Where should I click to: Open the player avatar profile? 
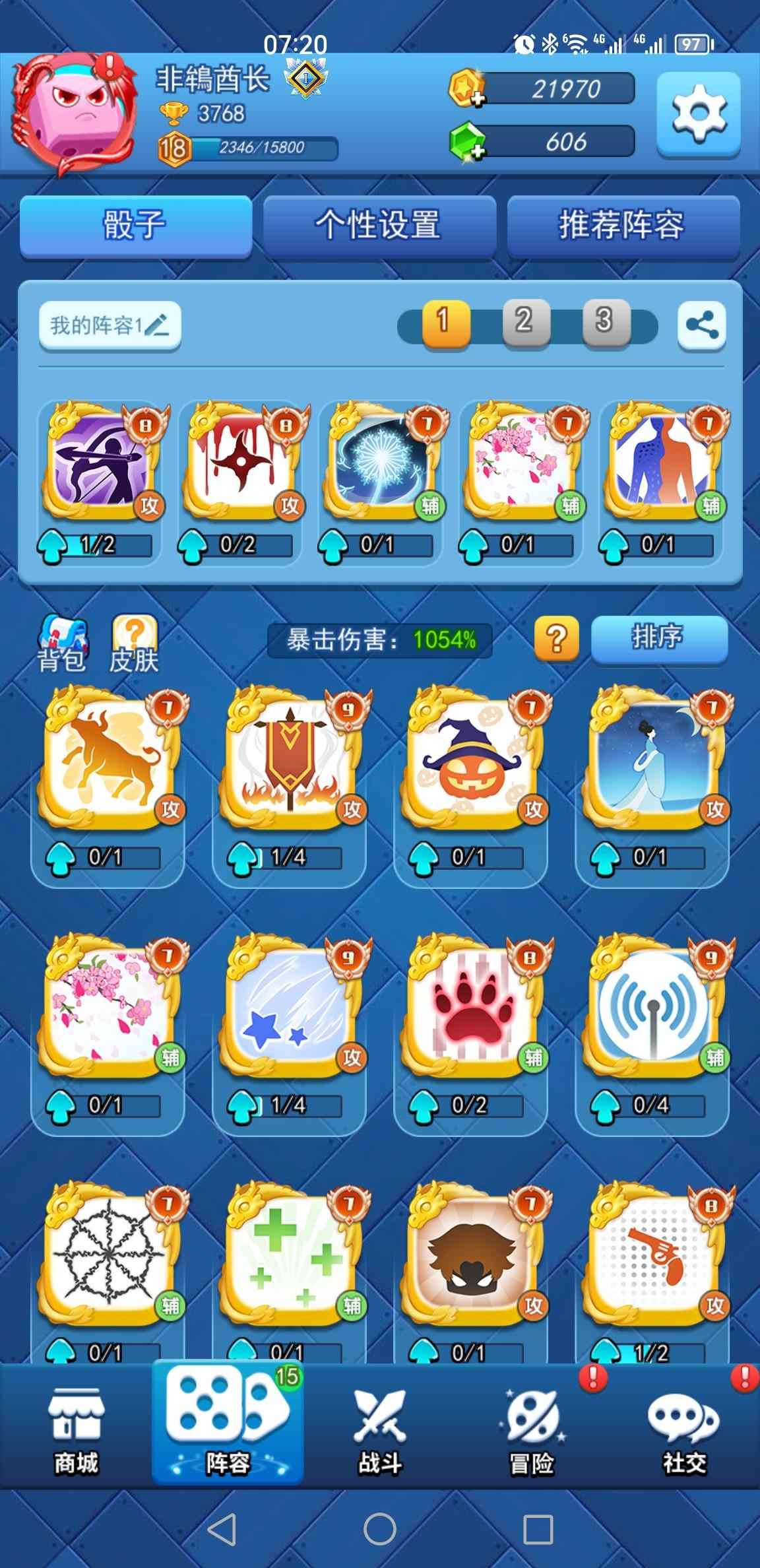coord(73,114)
